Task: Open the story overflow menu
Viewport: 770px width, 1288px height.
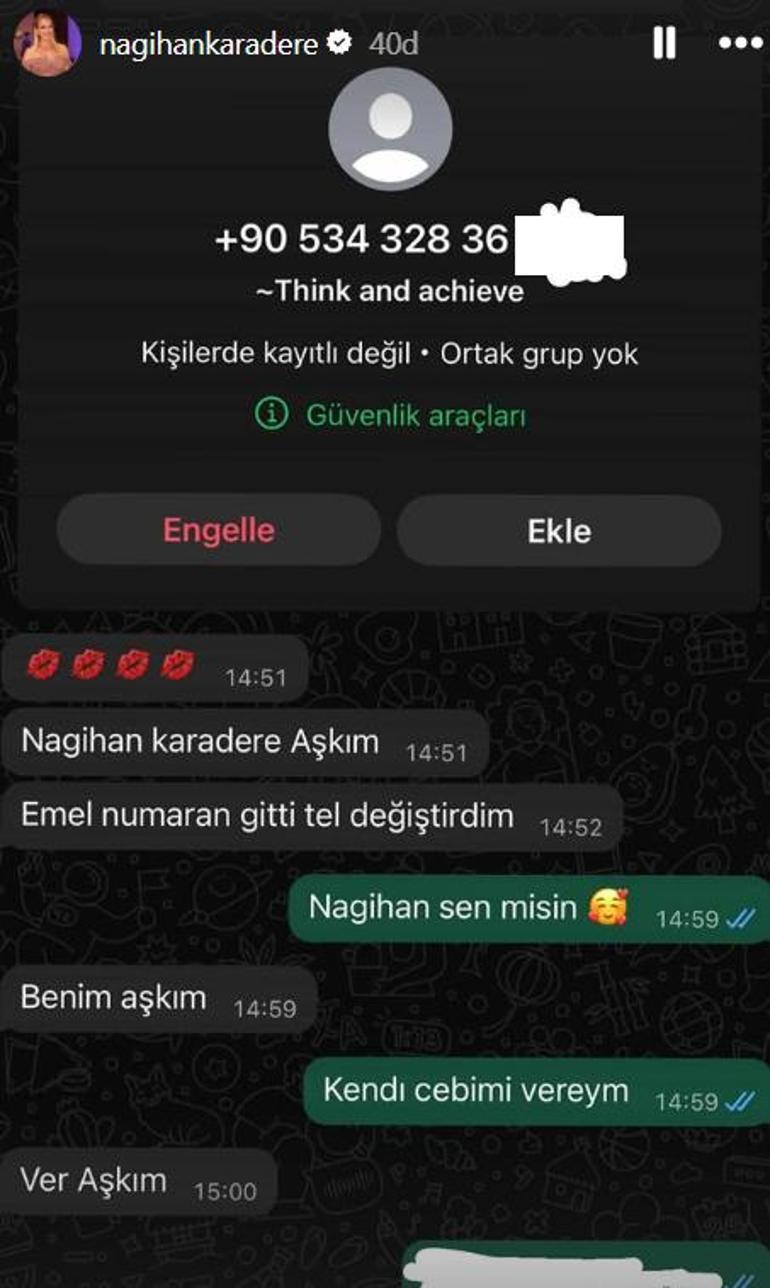Action: pos(740,43)
